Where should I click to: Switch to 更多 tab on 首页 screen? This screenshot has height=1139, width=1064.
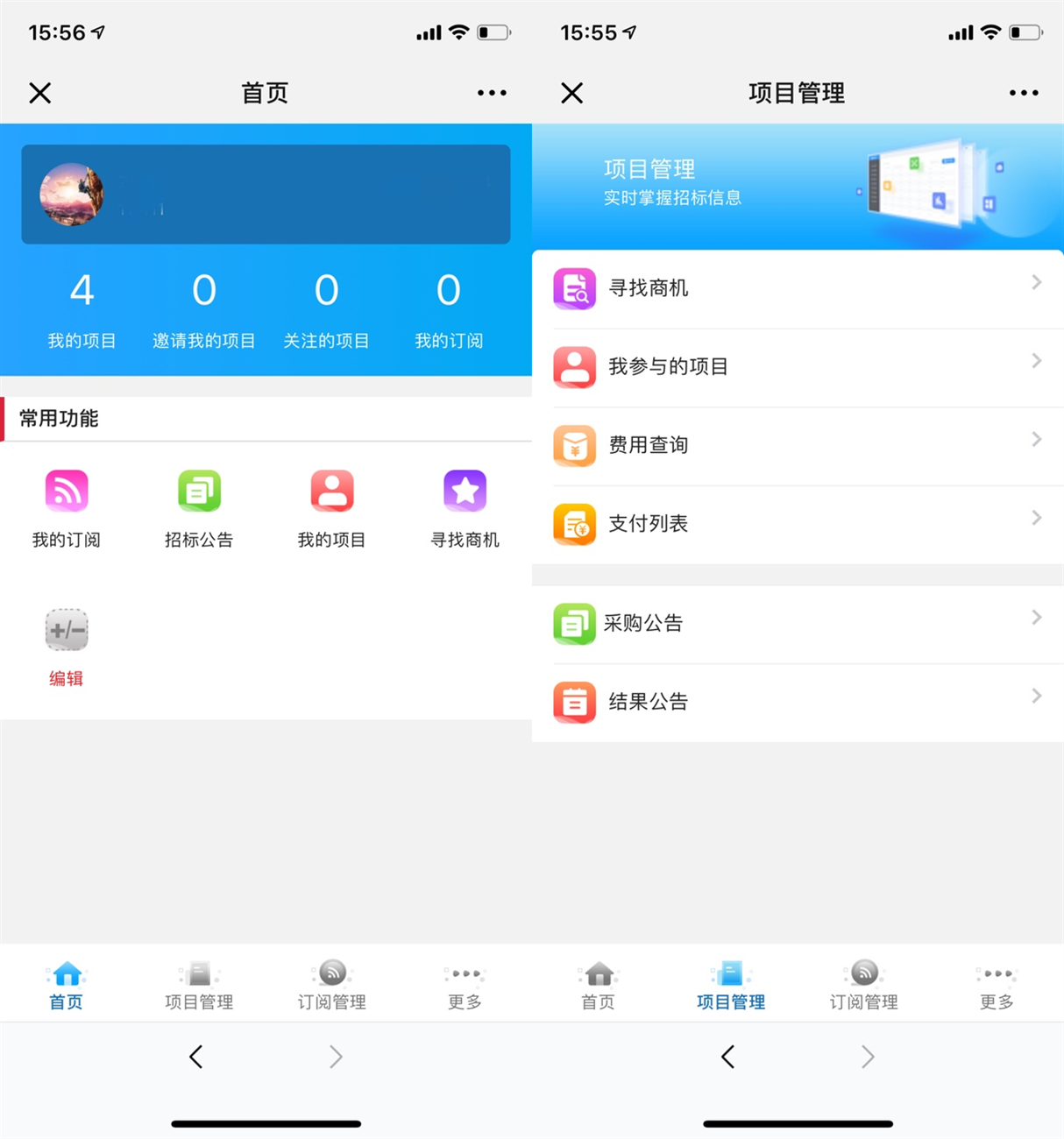click(465, 985)
